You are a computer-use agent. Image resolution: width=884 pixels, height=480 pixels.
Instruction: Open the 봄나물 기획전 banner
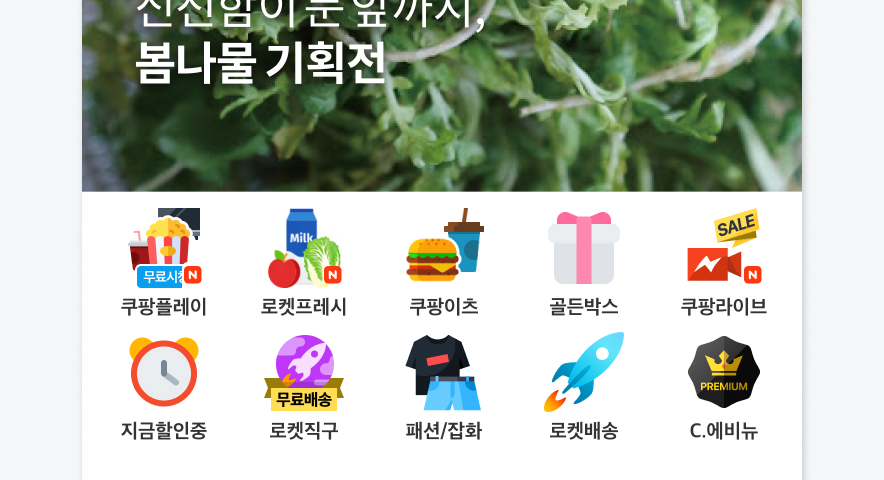[441, 95]
